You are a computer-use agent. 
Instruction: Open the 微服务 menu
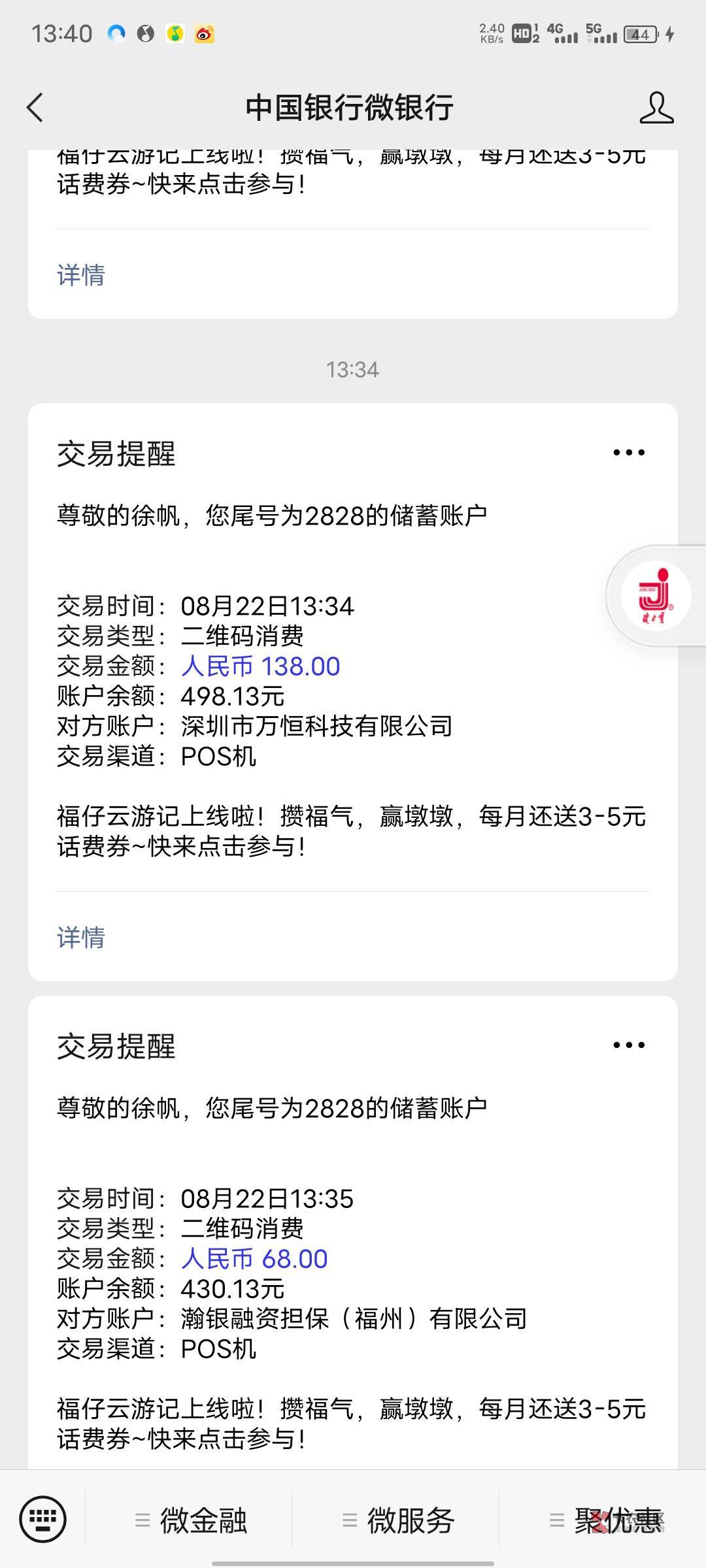[x=397, y=1520]
